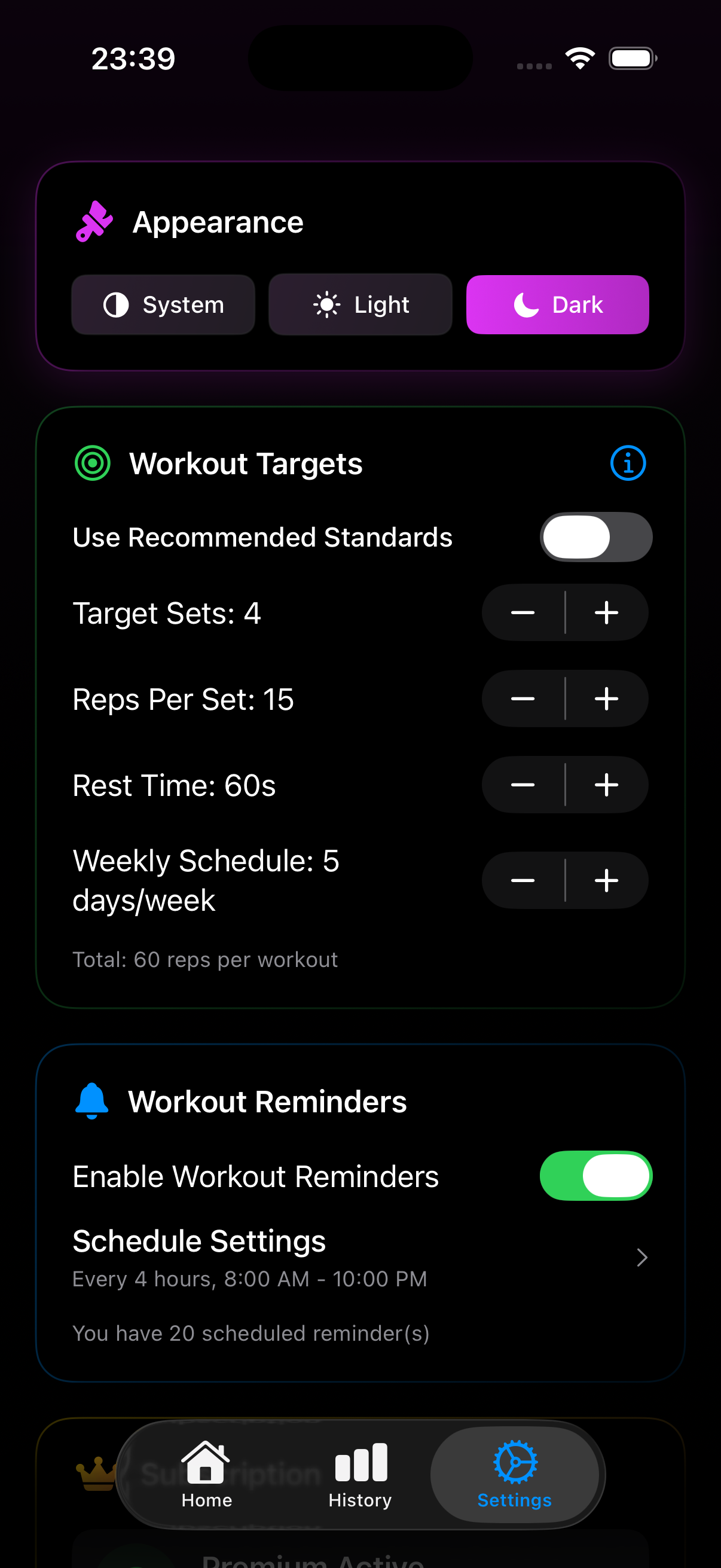Decrease Rest Time with minus button
This screenshot has width=721, height=1568.
[522, 785]
